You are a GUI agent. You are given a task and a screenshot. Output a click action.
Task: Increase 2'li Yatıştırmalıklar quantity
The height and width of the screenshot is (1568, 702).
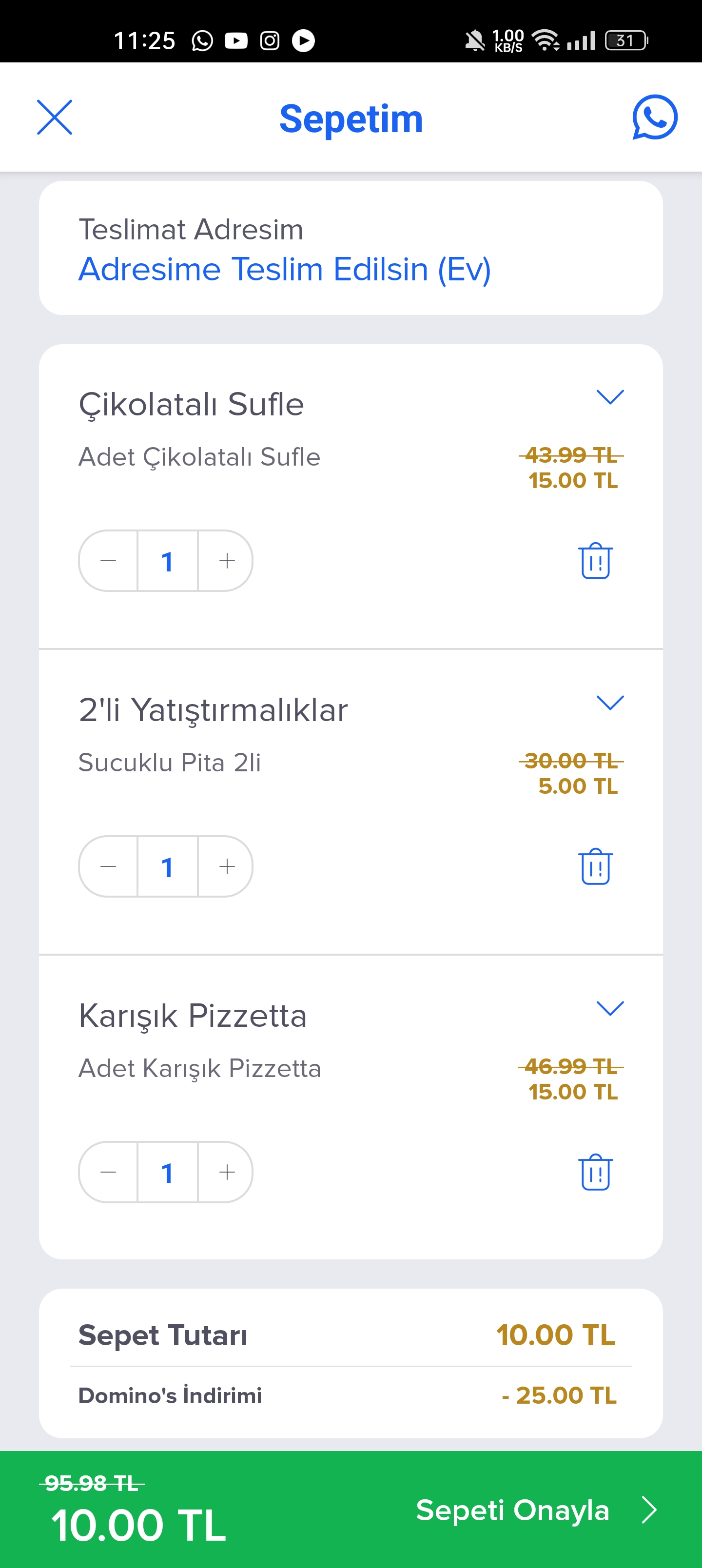pos(227,866)
